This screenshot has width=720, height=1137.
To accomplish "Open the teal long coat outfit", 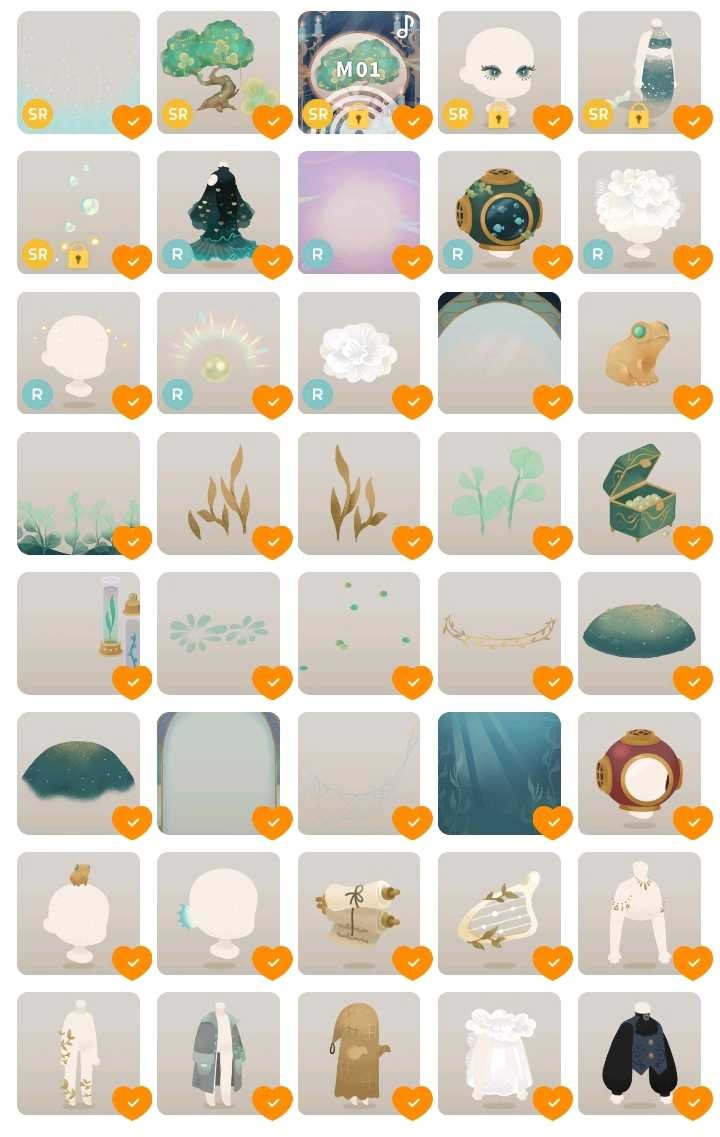I will 218,1052.
